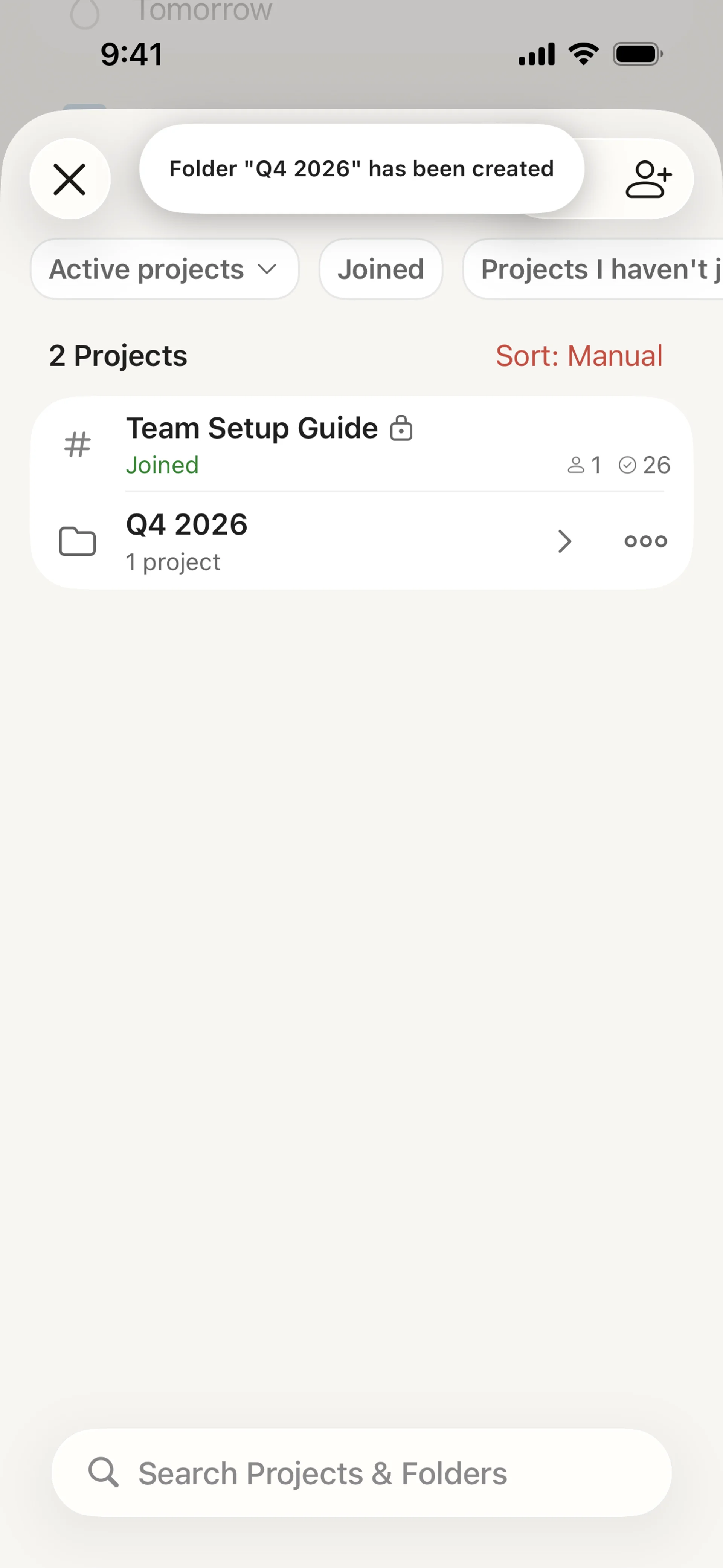Open more options for Q4 2026 folder
The width and height of the screenshot is (723, 1568).
tap(645, 541)
